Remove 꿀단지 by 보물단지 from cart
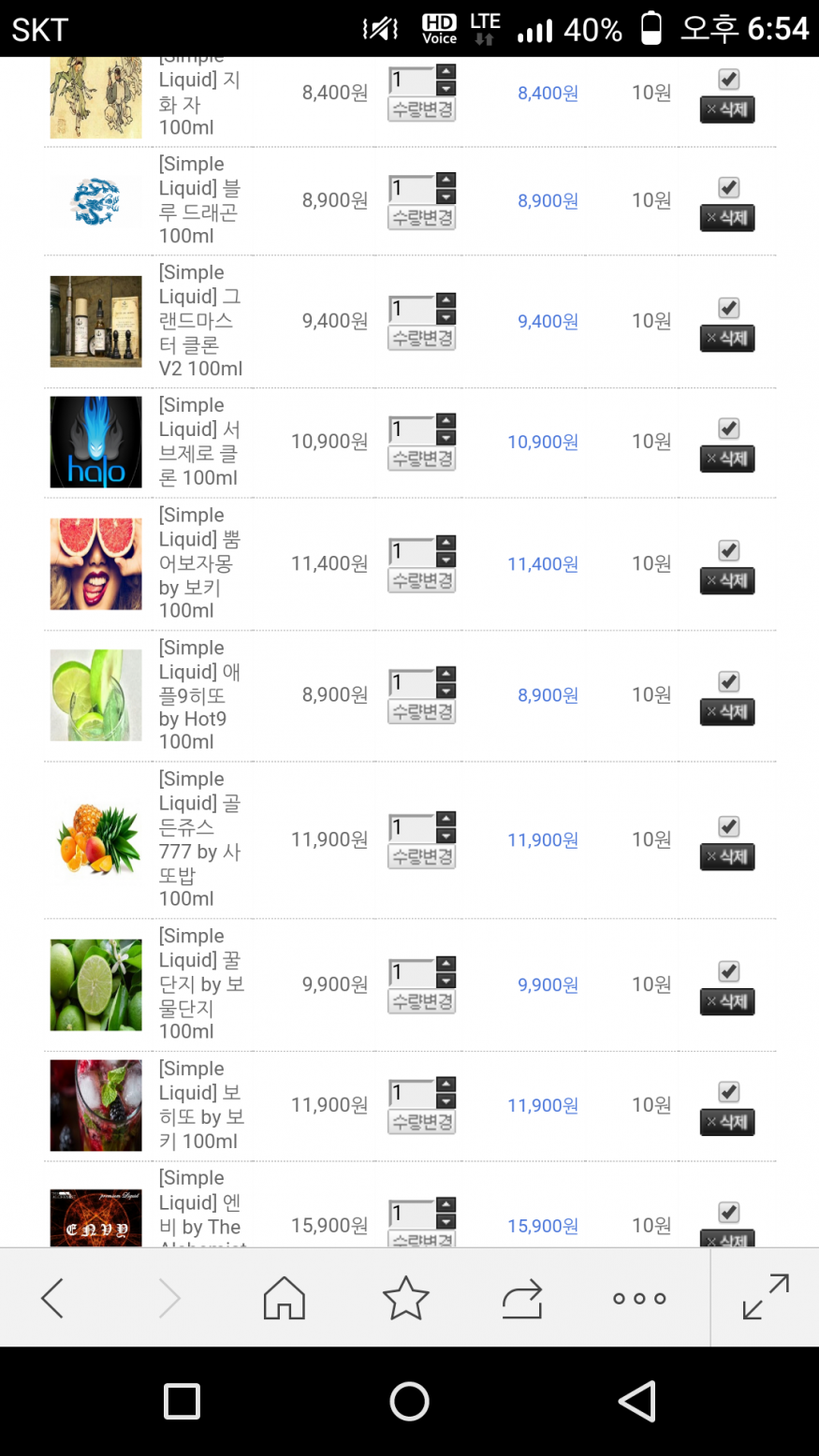 click(727, 1002)
